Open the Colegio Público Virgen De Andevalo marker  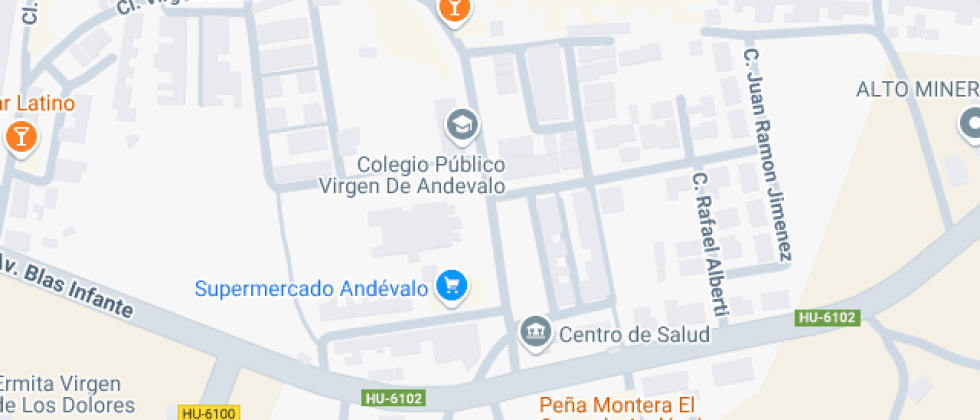click(x=462, y=125)
